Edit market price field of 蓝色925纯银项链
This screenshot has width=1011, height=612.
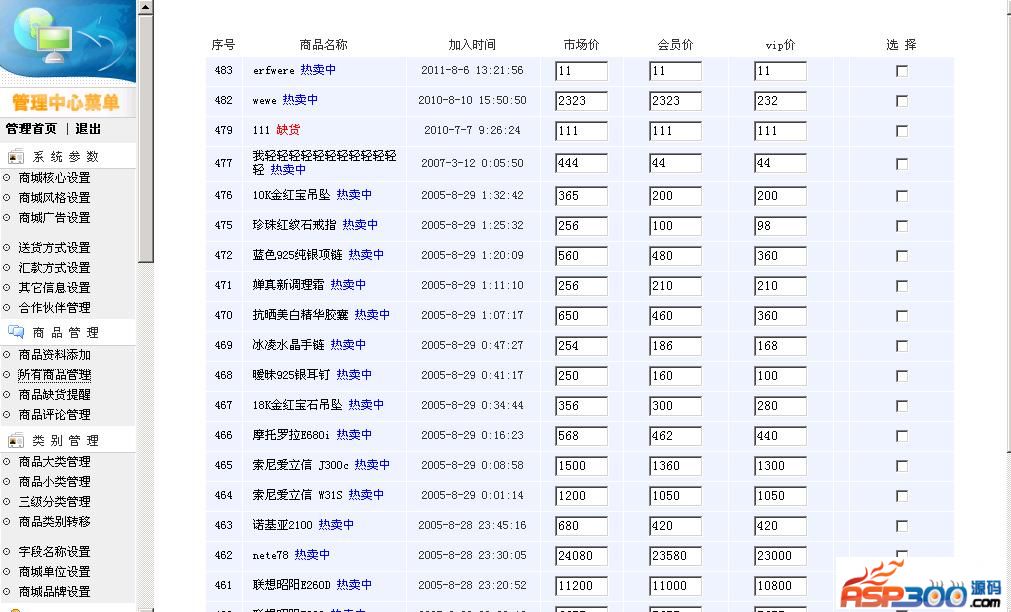click(581, 256)
